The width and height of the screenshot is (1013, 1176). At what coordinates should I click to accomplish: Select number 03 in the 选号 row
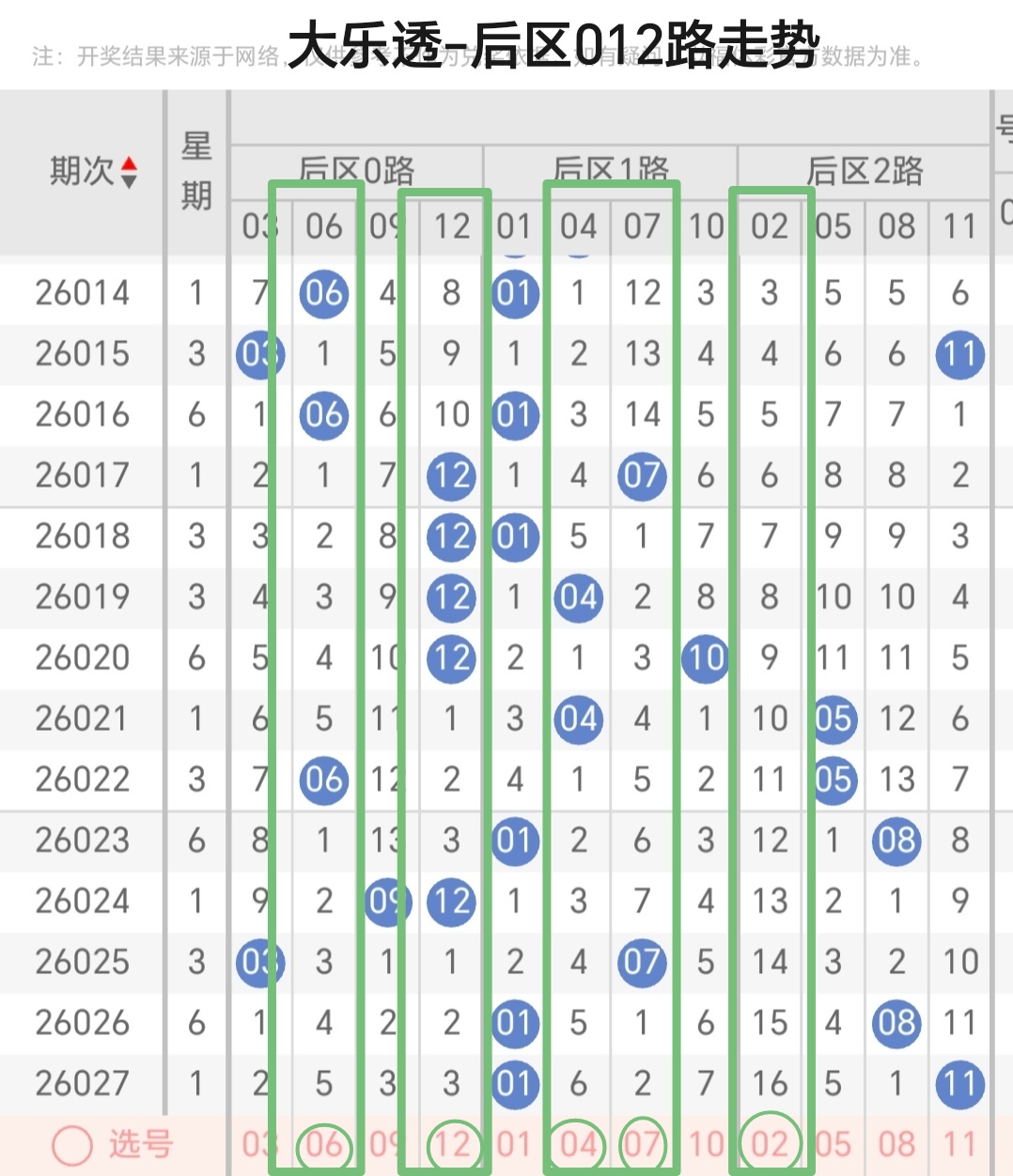[x=257, y=1145]
